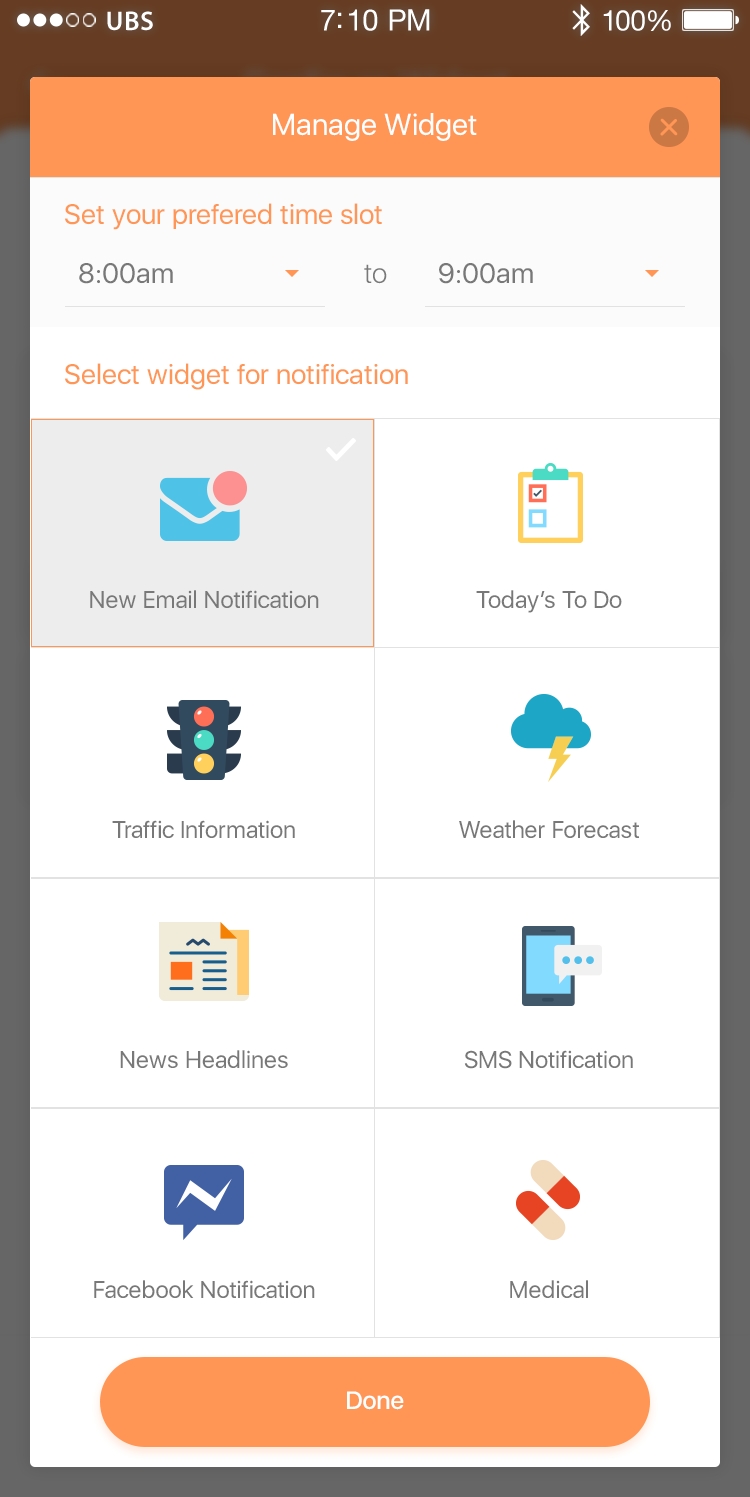Image resolution: width=750 pixels, height=1497 pixels.
Task: Choose the SMS Notification widget
Action: (x=548, y=993)
